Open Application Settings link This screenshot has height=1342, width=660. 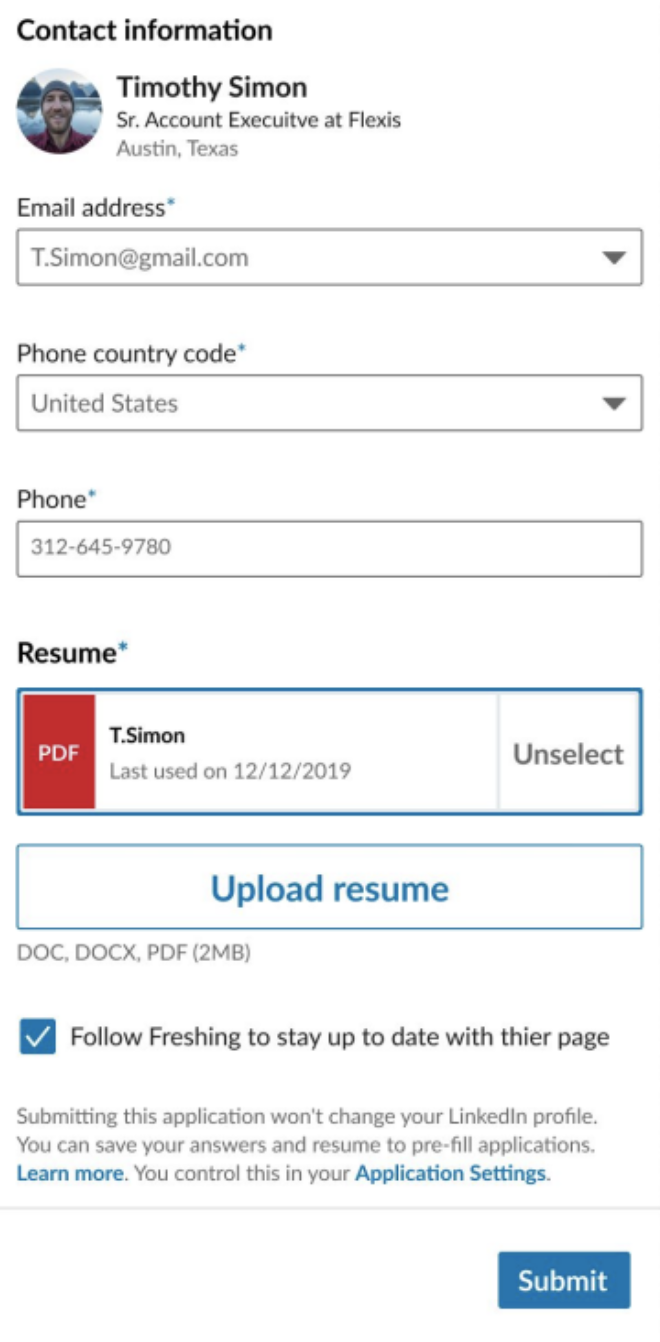pyautogui.click(x=451, y=1173)
